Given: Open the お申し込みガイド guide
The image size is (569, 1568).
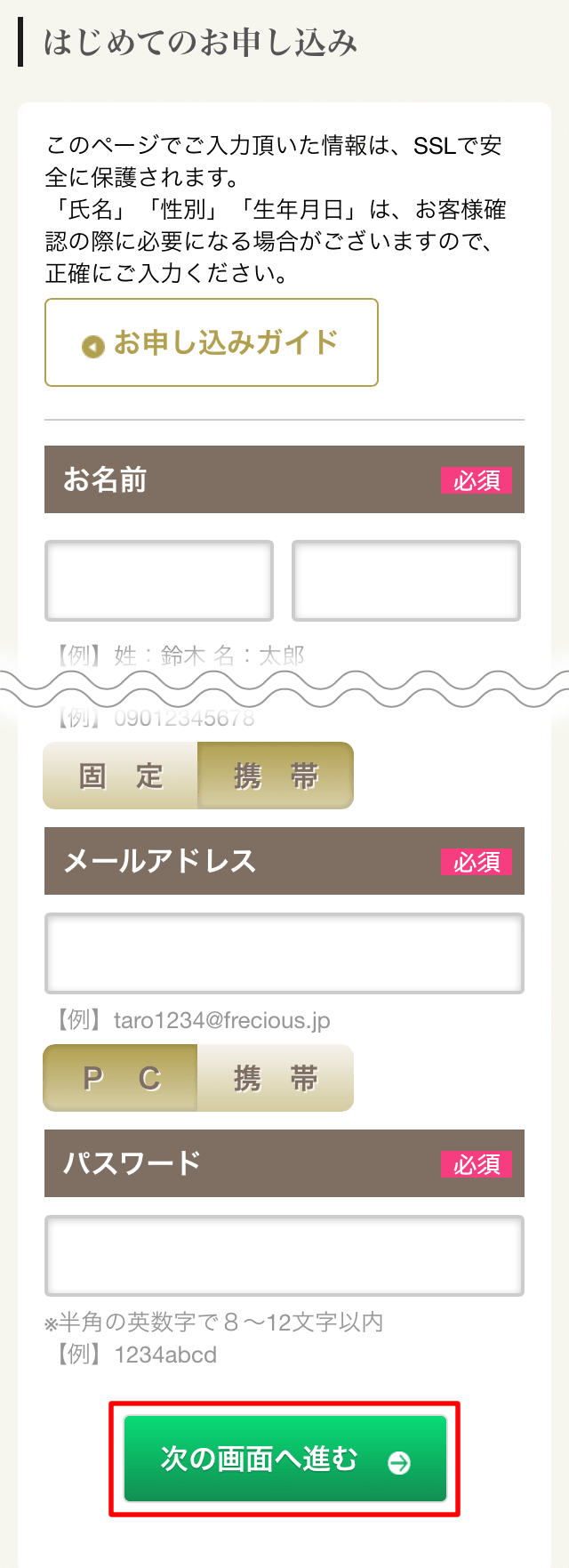Looking at the screenshot, I should [212, 343].
